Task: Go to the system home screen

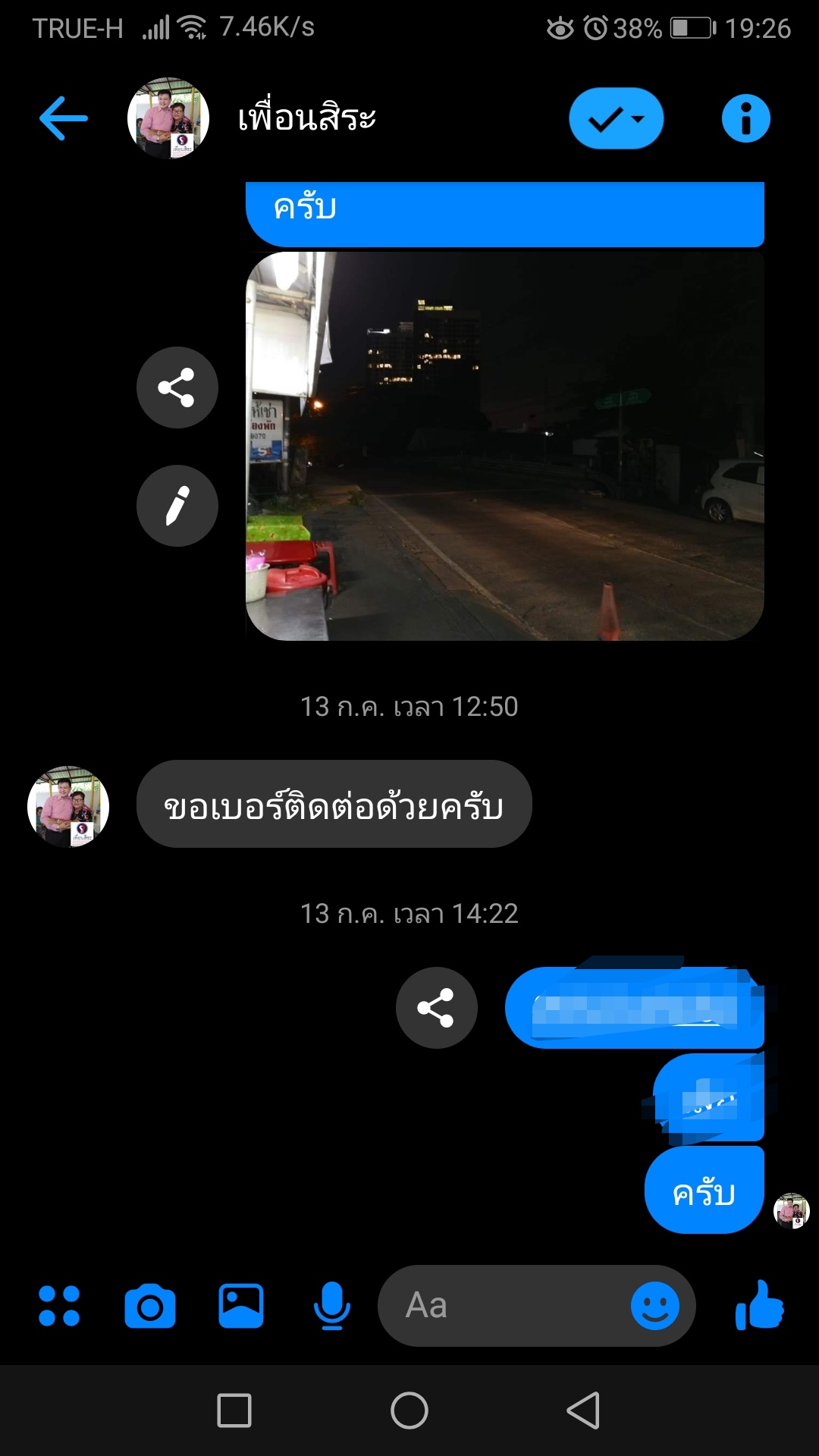Action: [409, 1410]
